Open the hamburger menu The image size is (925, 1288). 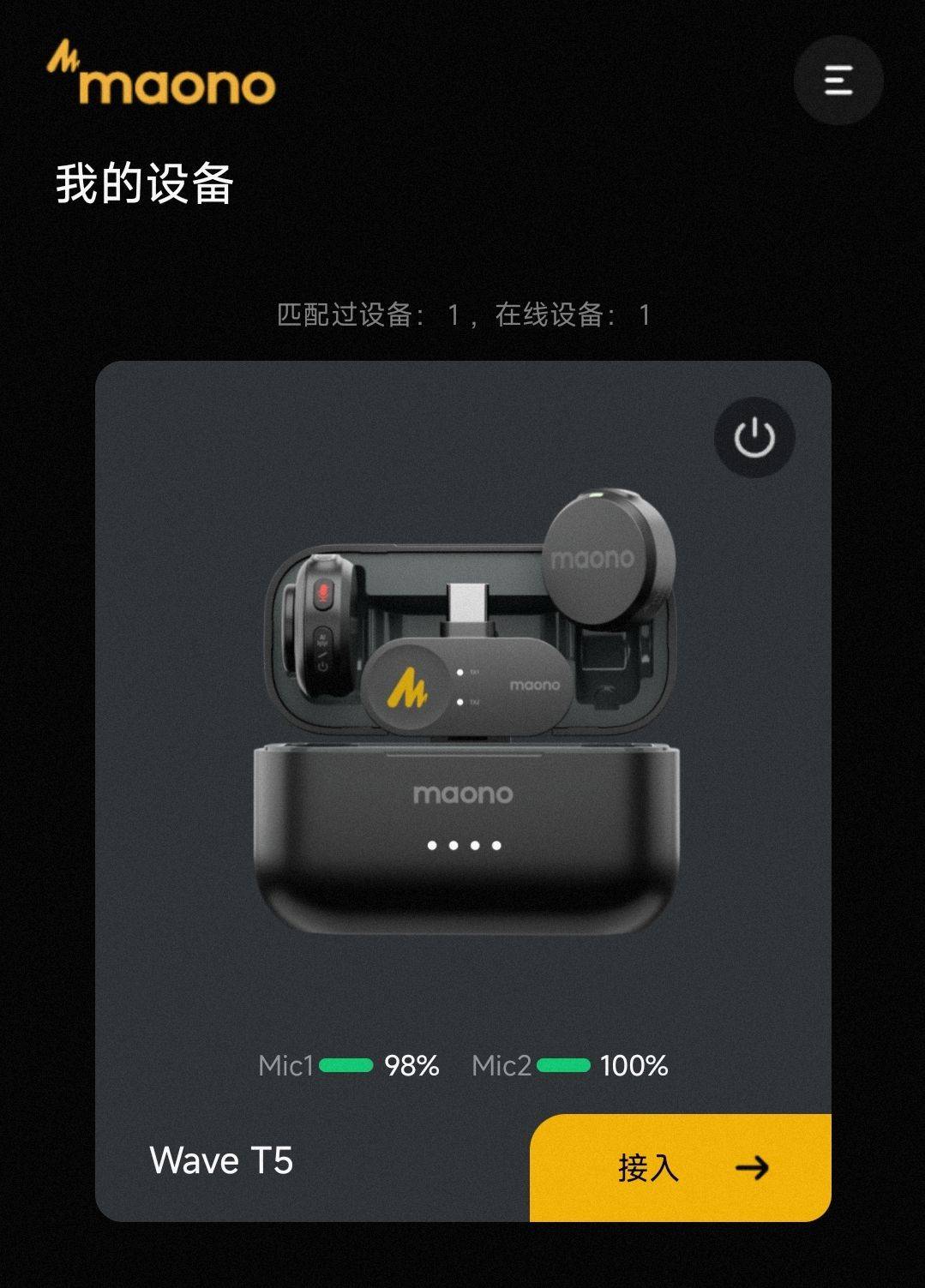(838, 81)
